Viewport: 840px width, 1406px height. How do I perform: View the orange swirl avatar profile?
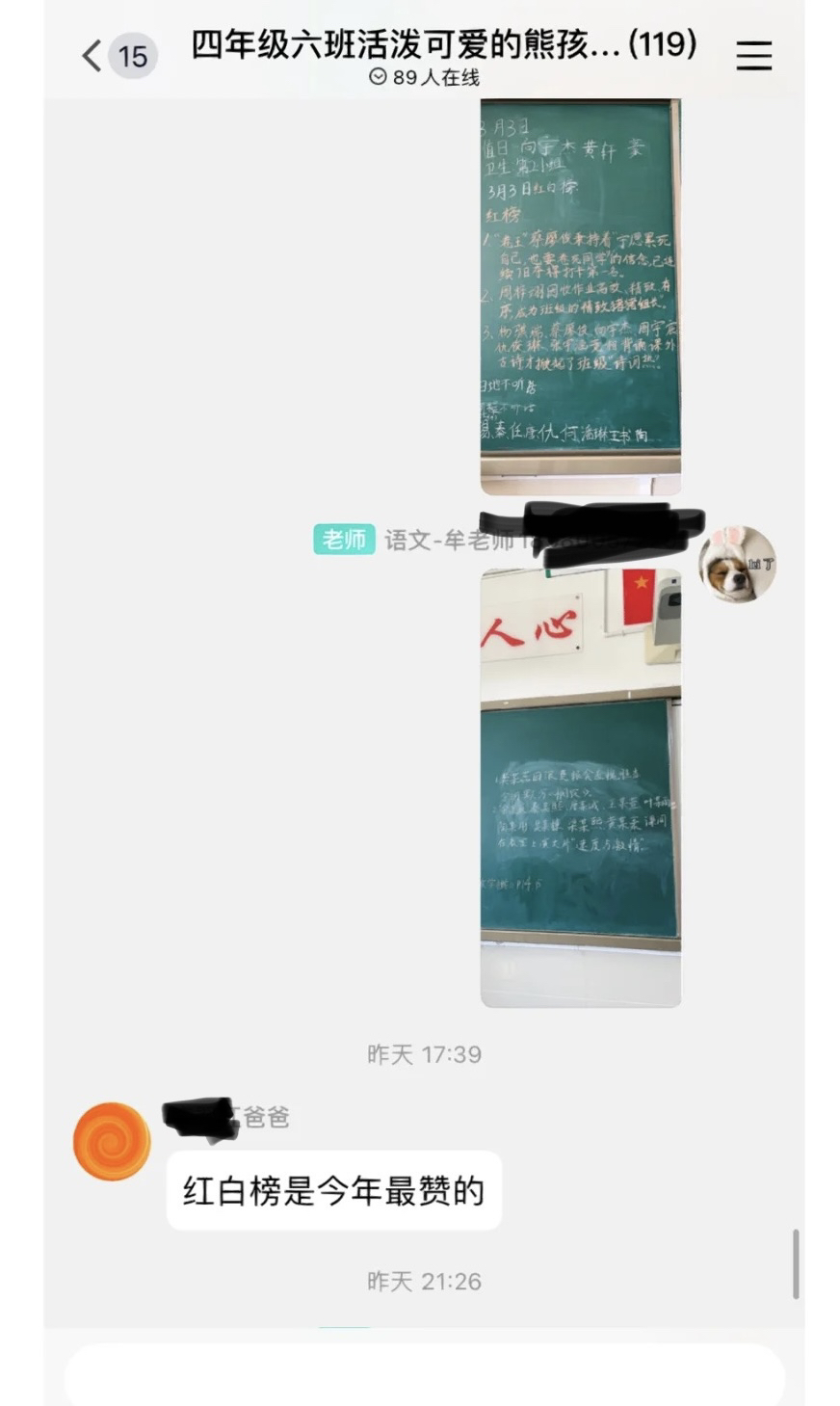click(112, 1141)
